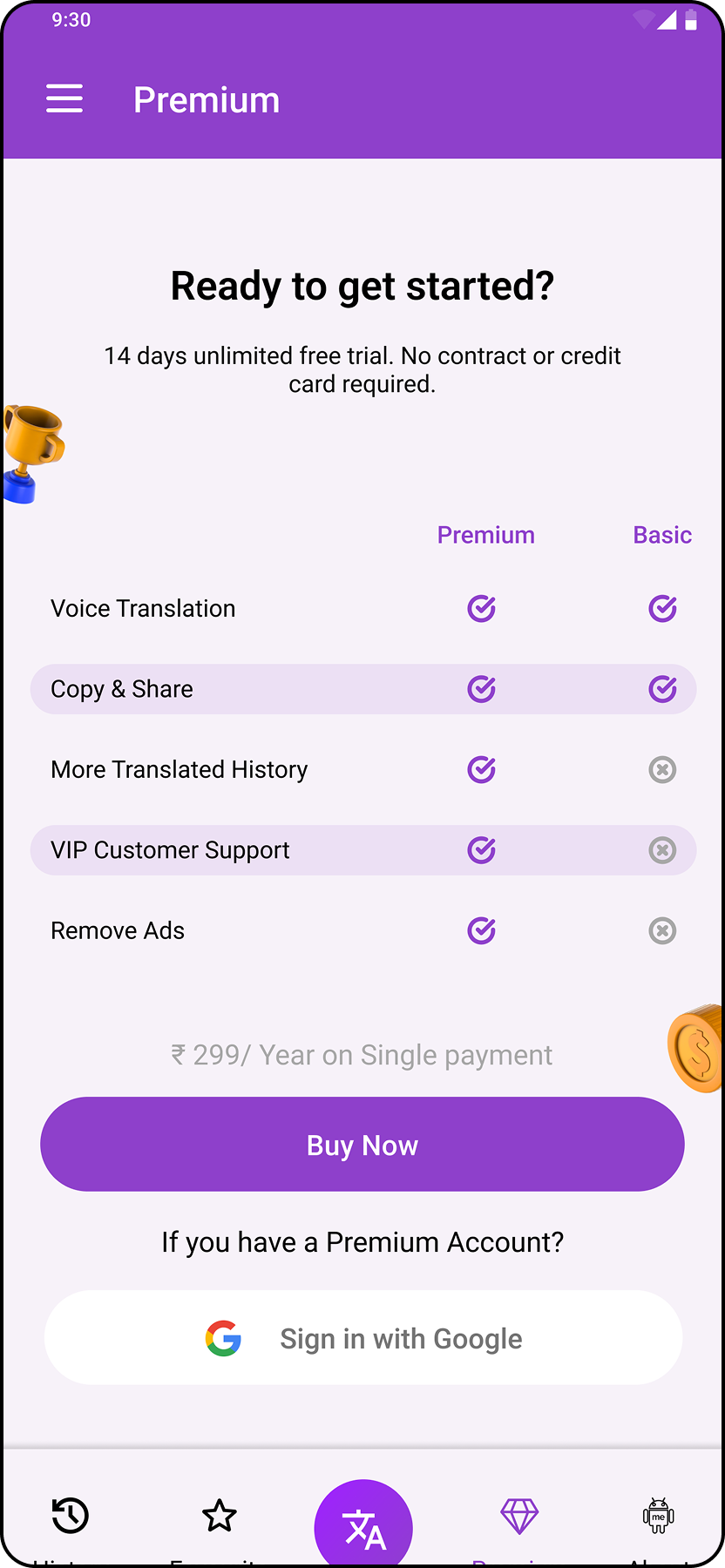Open the Favorites star tab
725x1568 pixels.
click(x=219, y=1517)
